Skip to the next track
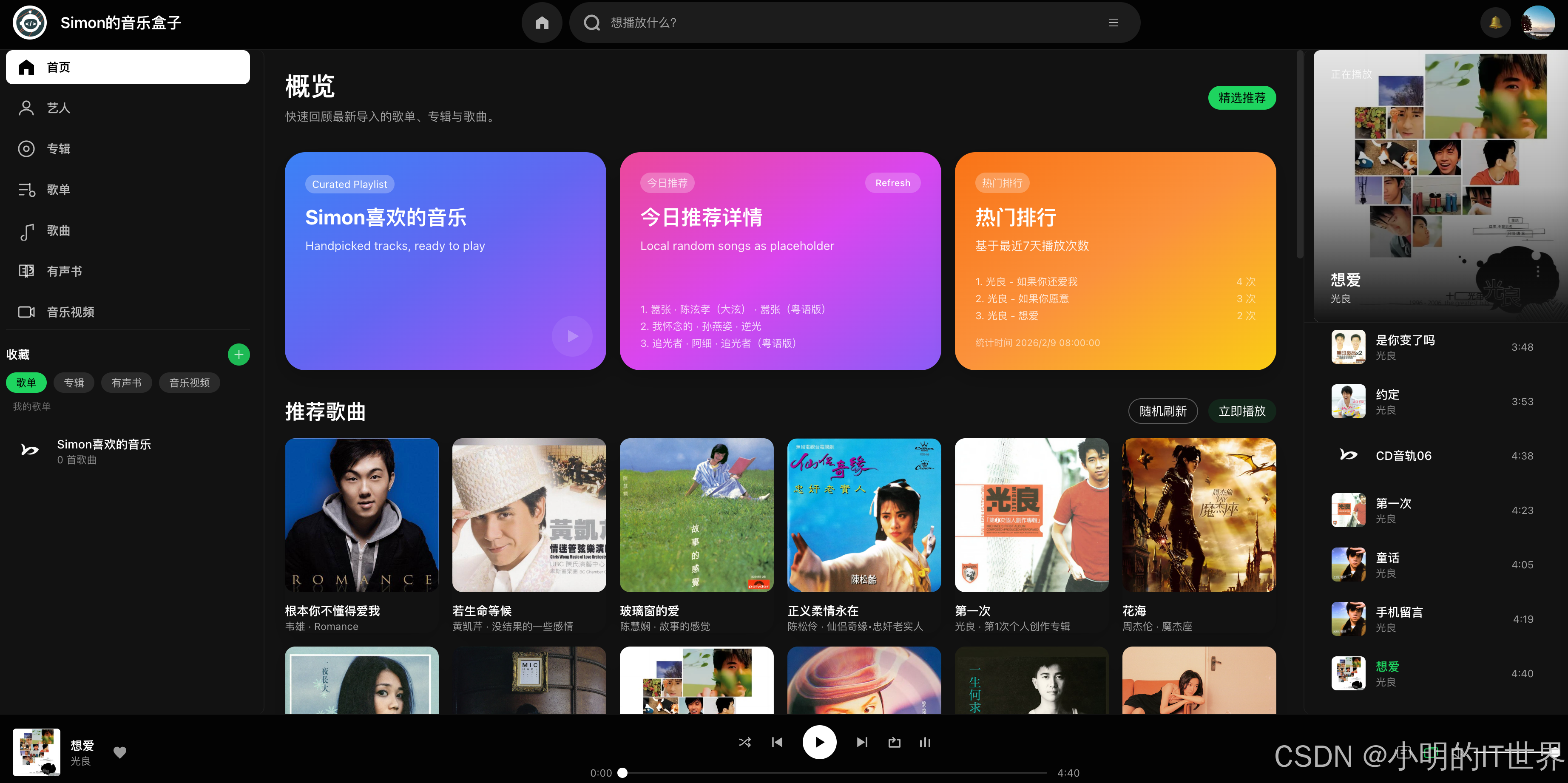The width and height of the screenshot is (1568, 783). [862, 742]
